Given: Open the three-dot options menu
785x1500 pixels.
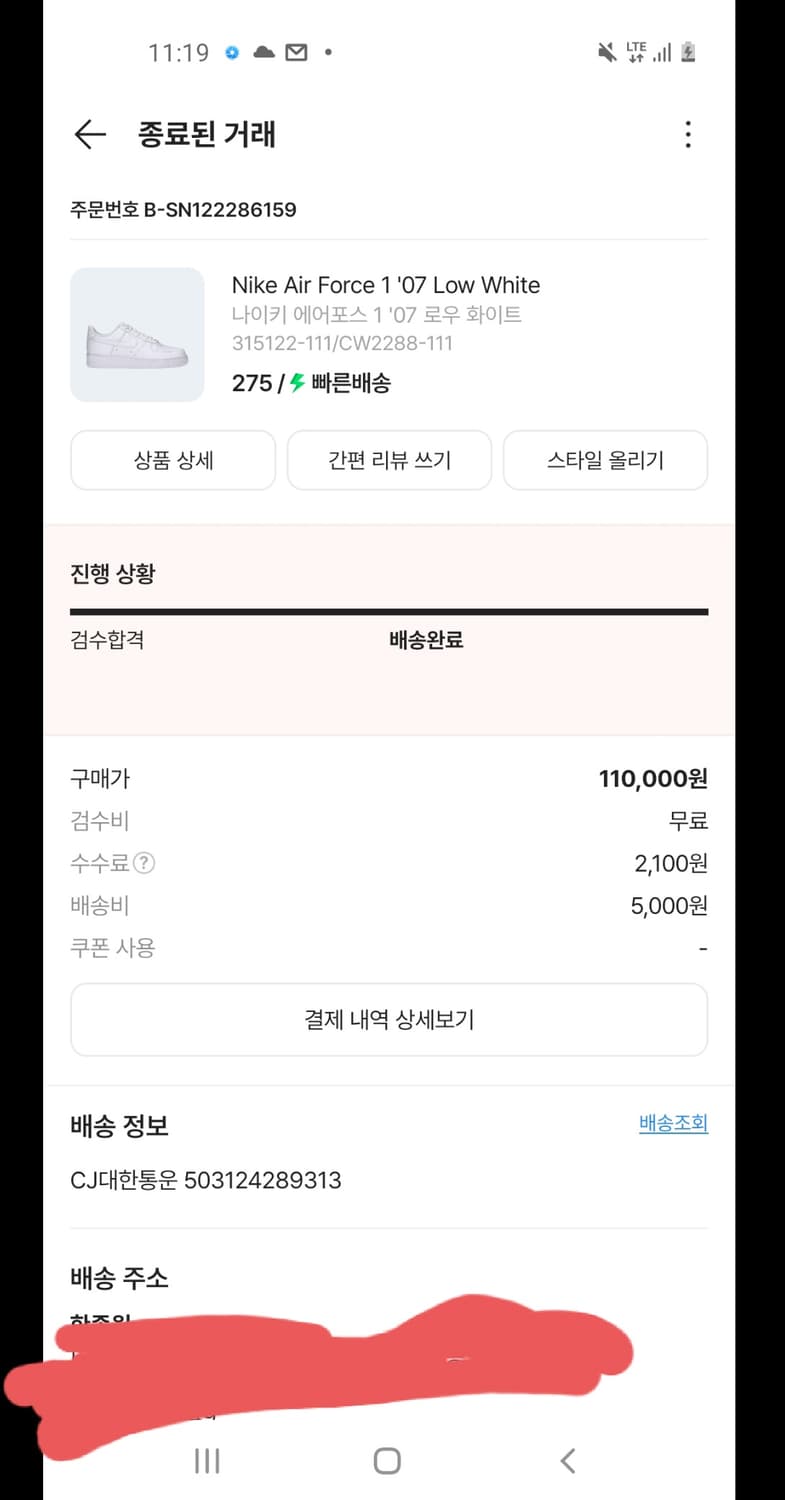Looking at the screenshot, I should 688,135.
